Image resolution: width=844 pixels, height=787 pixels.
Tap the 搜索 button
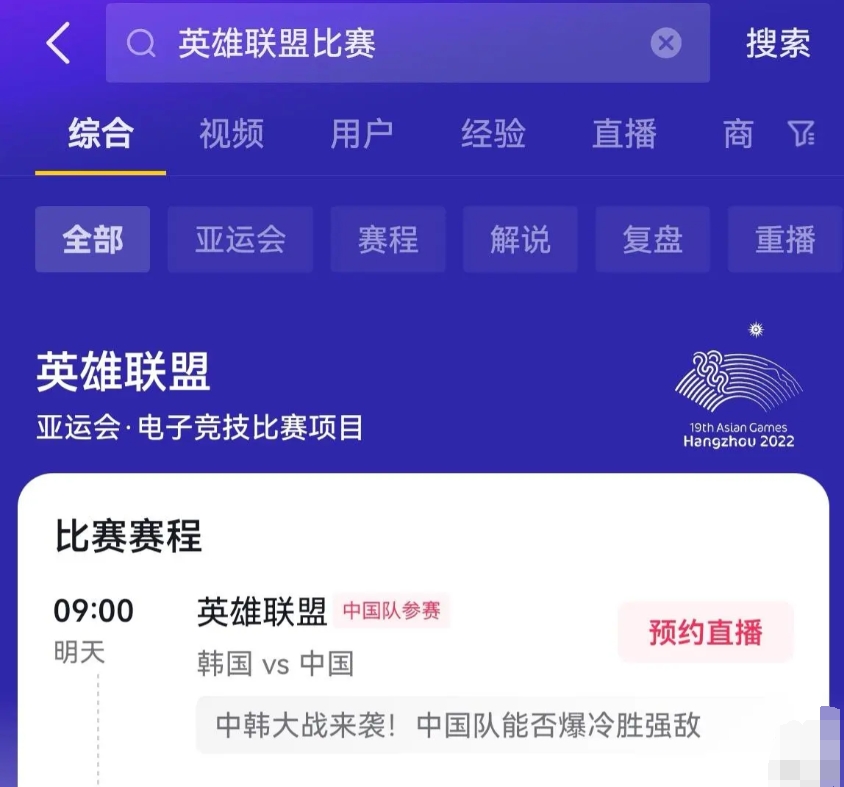pyautogui.click(x=777, y=43)
